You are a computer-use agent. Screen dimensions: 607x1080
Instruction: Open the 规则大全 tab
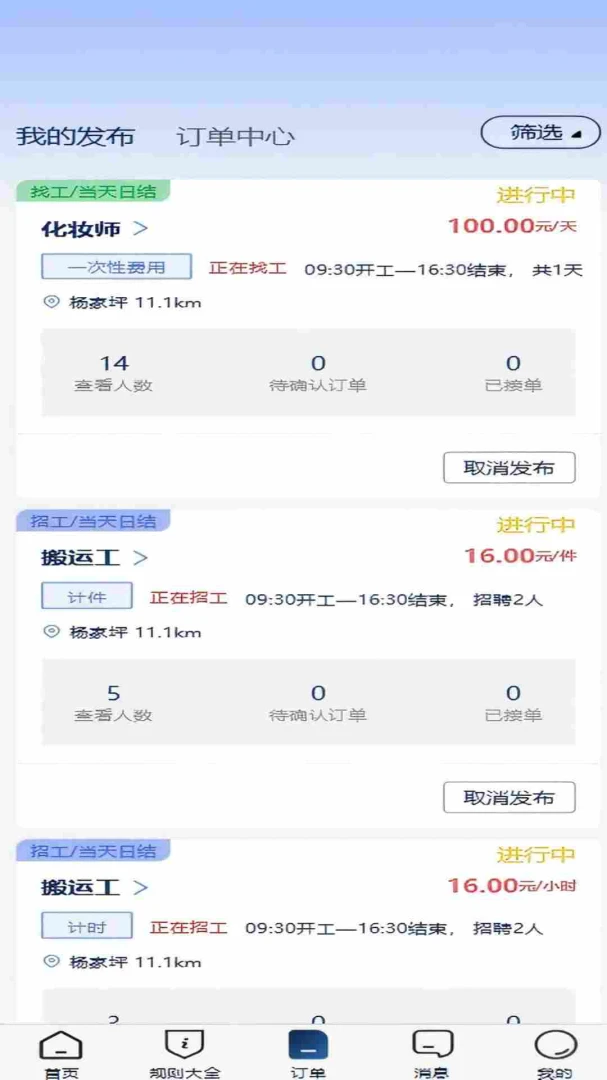185,1054
